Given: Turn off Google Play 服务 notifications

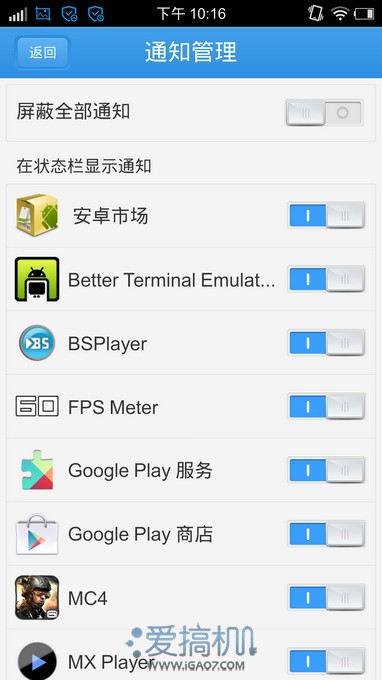Looking at the screenshot, I should 326,470.
